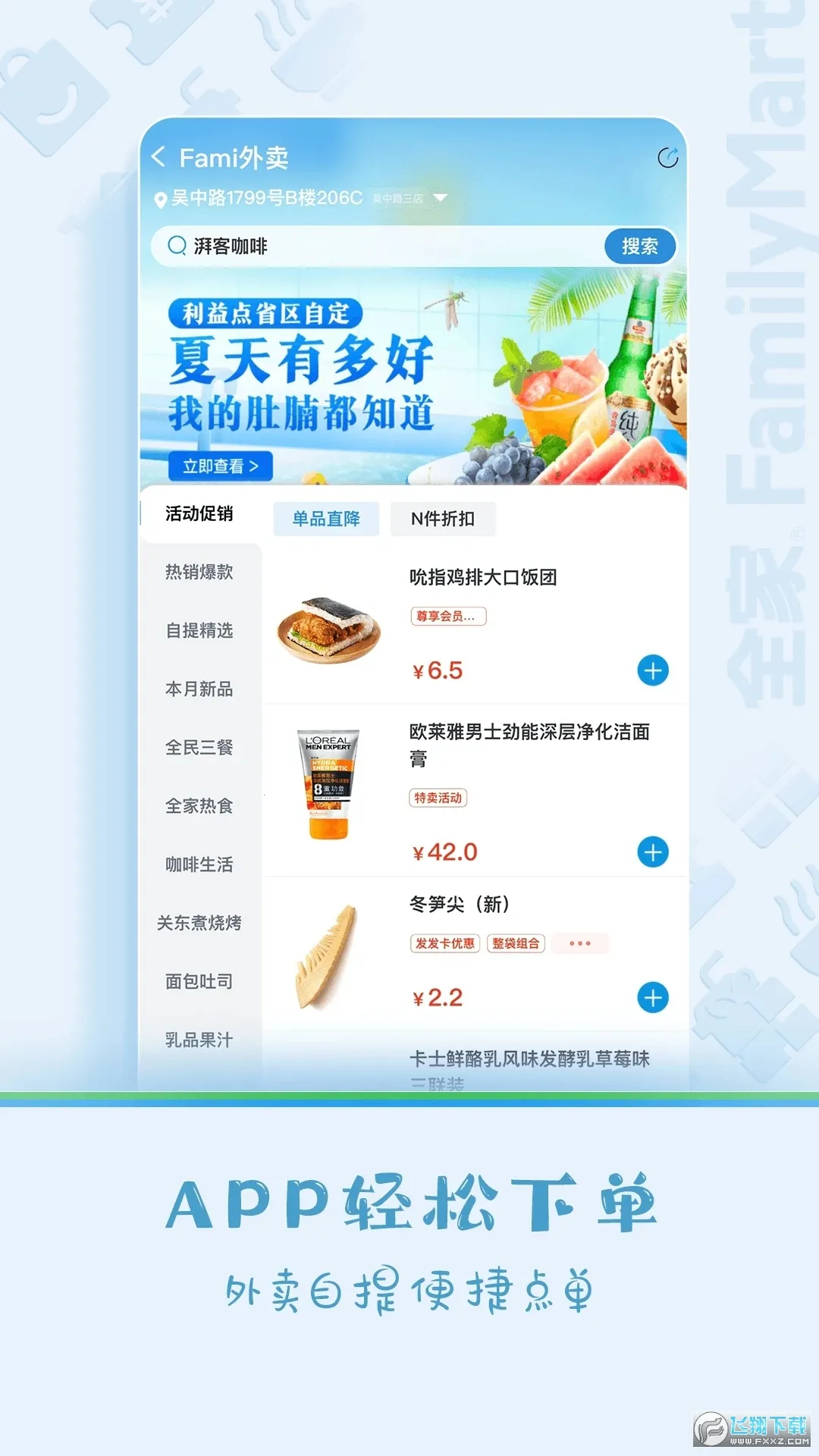Switch to the N件折扣 tab
The image size is (819, 1456).
442,519
